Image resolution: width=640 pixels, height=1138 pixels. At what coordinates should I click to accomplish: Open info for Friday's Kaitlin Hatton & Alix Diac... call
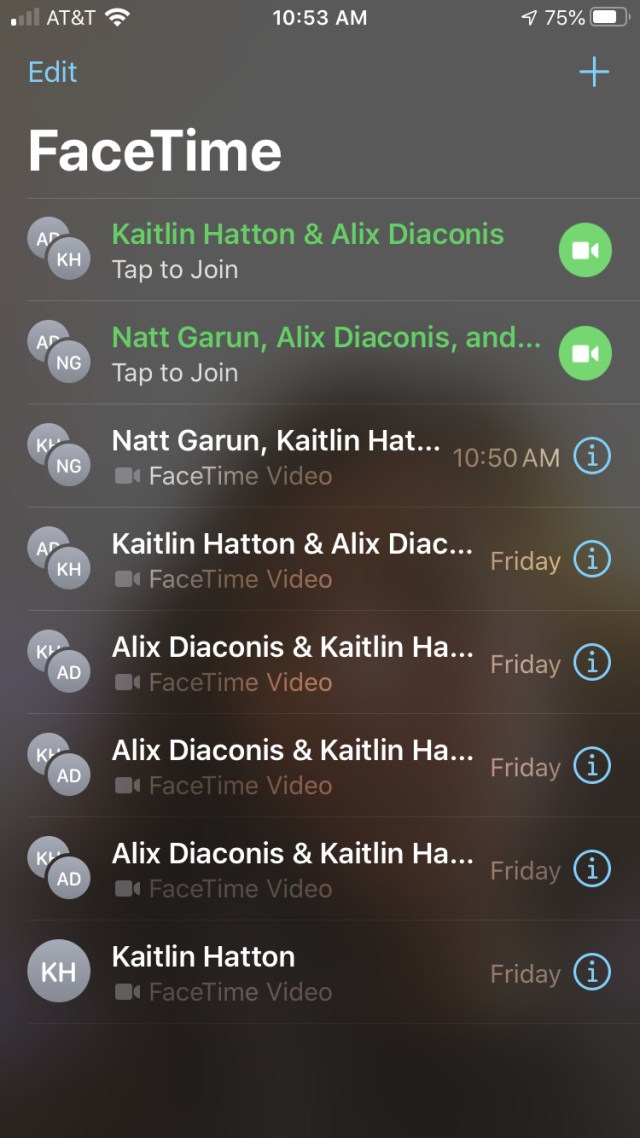(592, 560)
